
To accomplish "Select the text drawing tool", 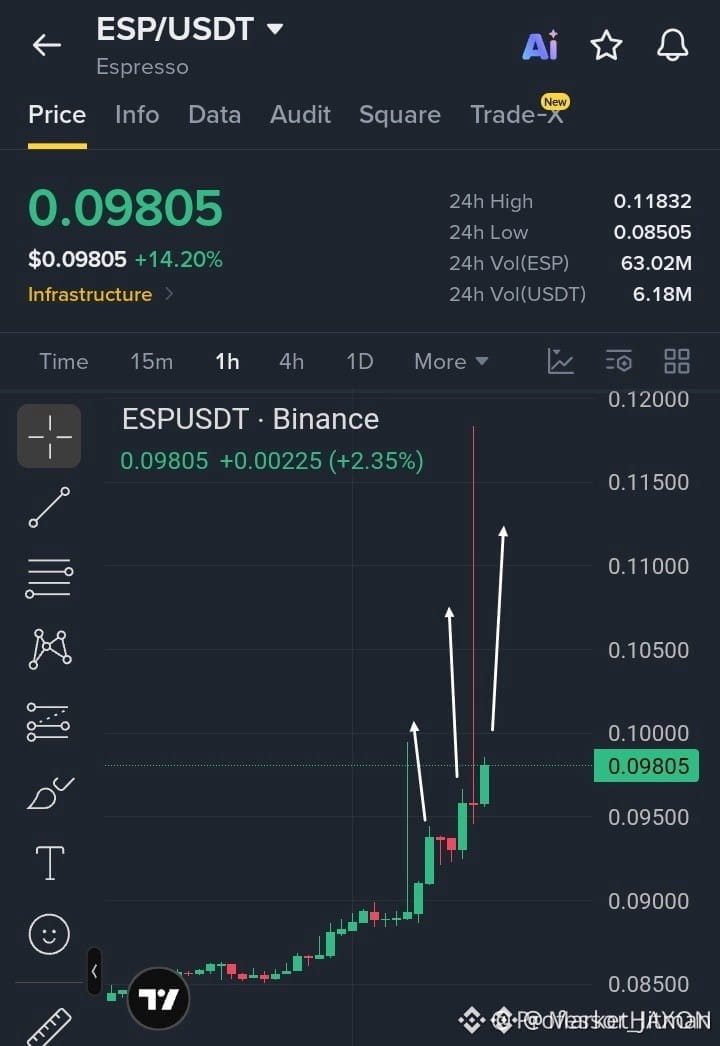I will point(49,863).
